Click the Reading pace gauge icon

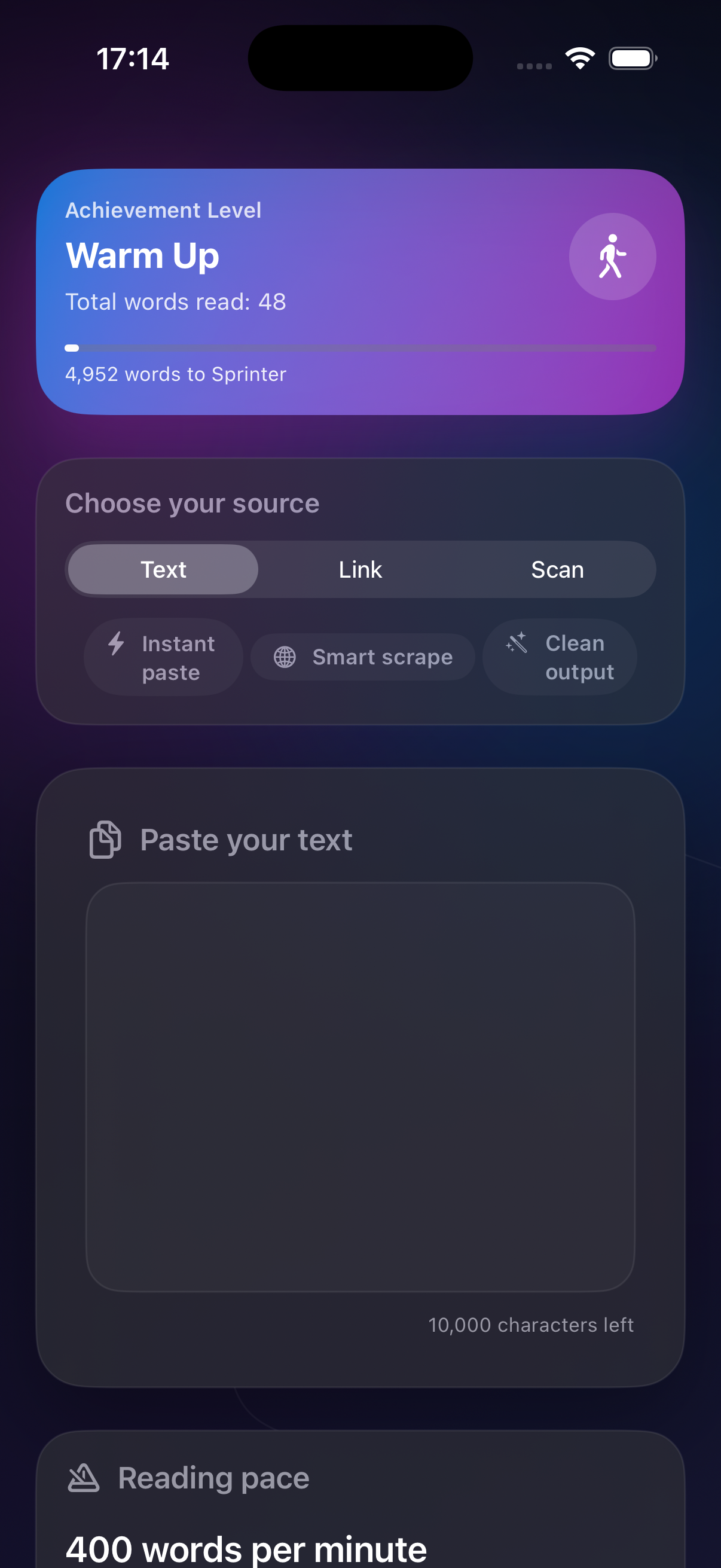83,1477
